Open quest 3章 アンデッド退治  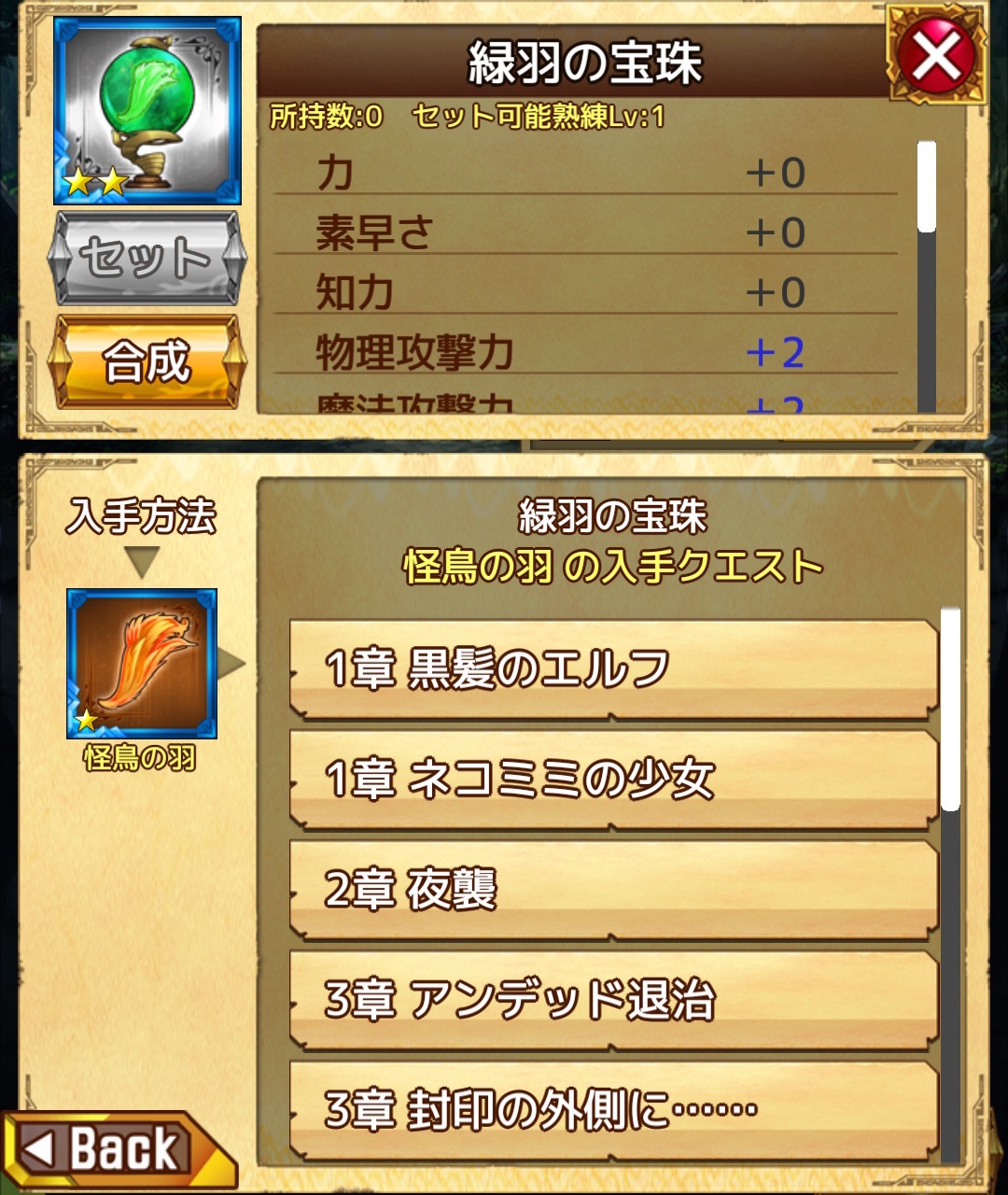612,1000
